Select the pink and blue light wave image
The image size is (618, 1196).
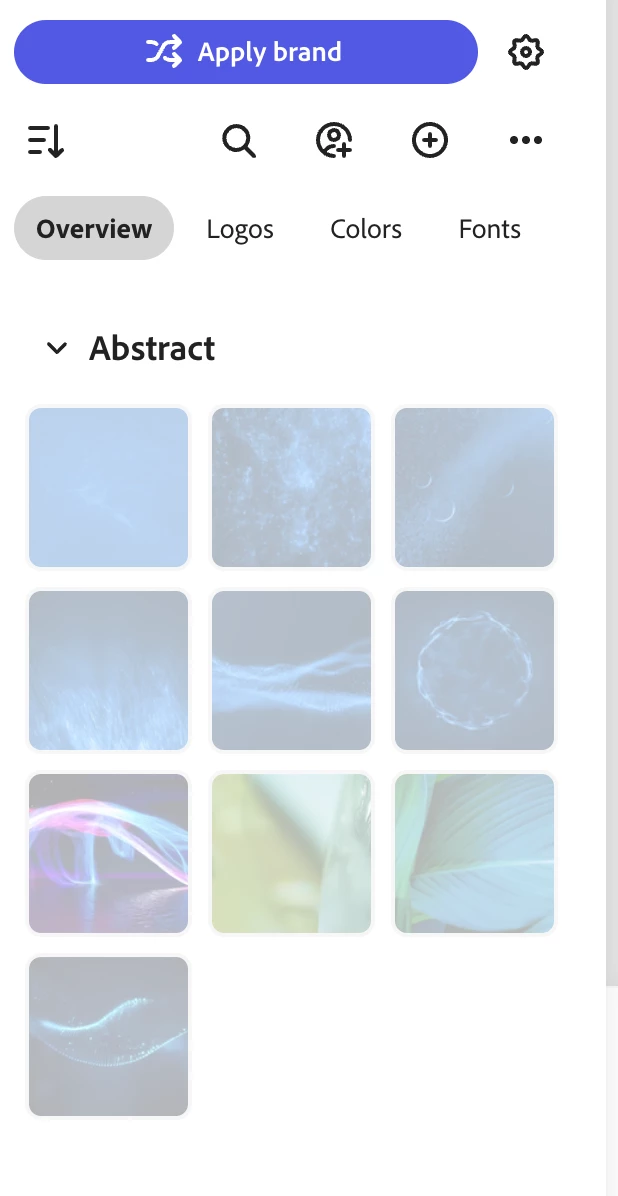108,853
